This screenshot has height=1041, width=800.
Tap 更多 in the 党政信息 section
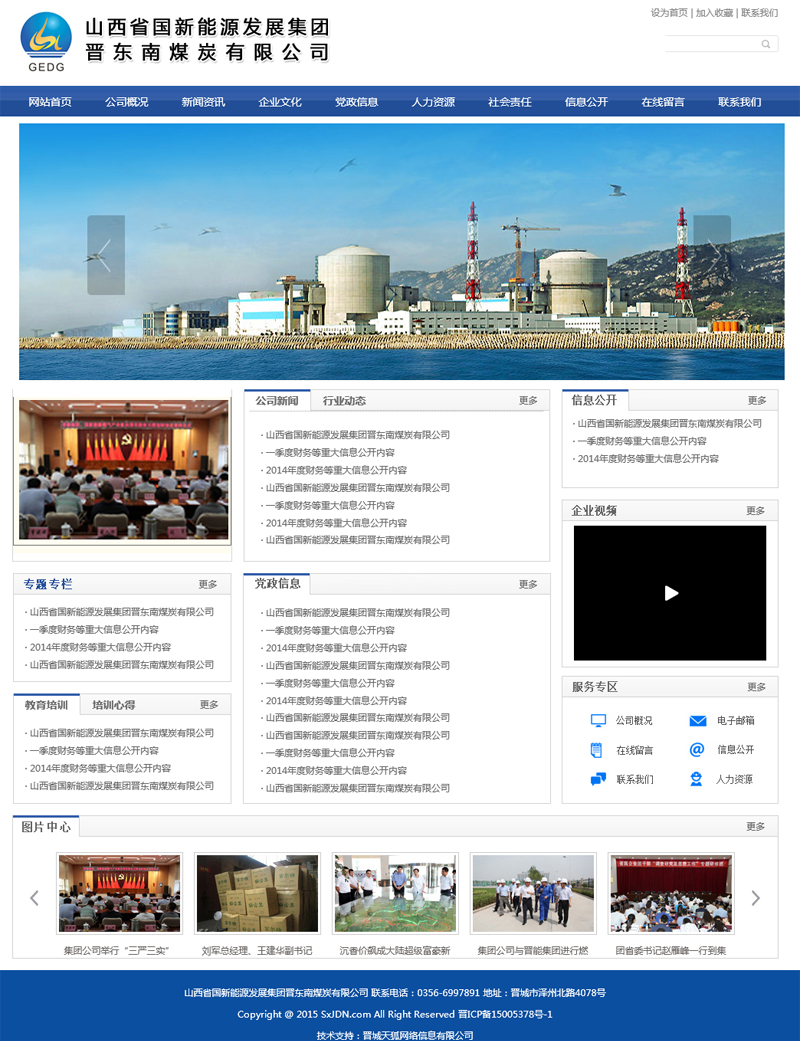click(x=528, y=585)
